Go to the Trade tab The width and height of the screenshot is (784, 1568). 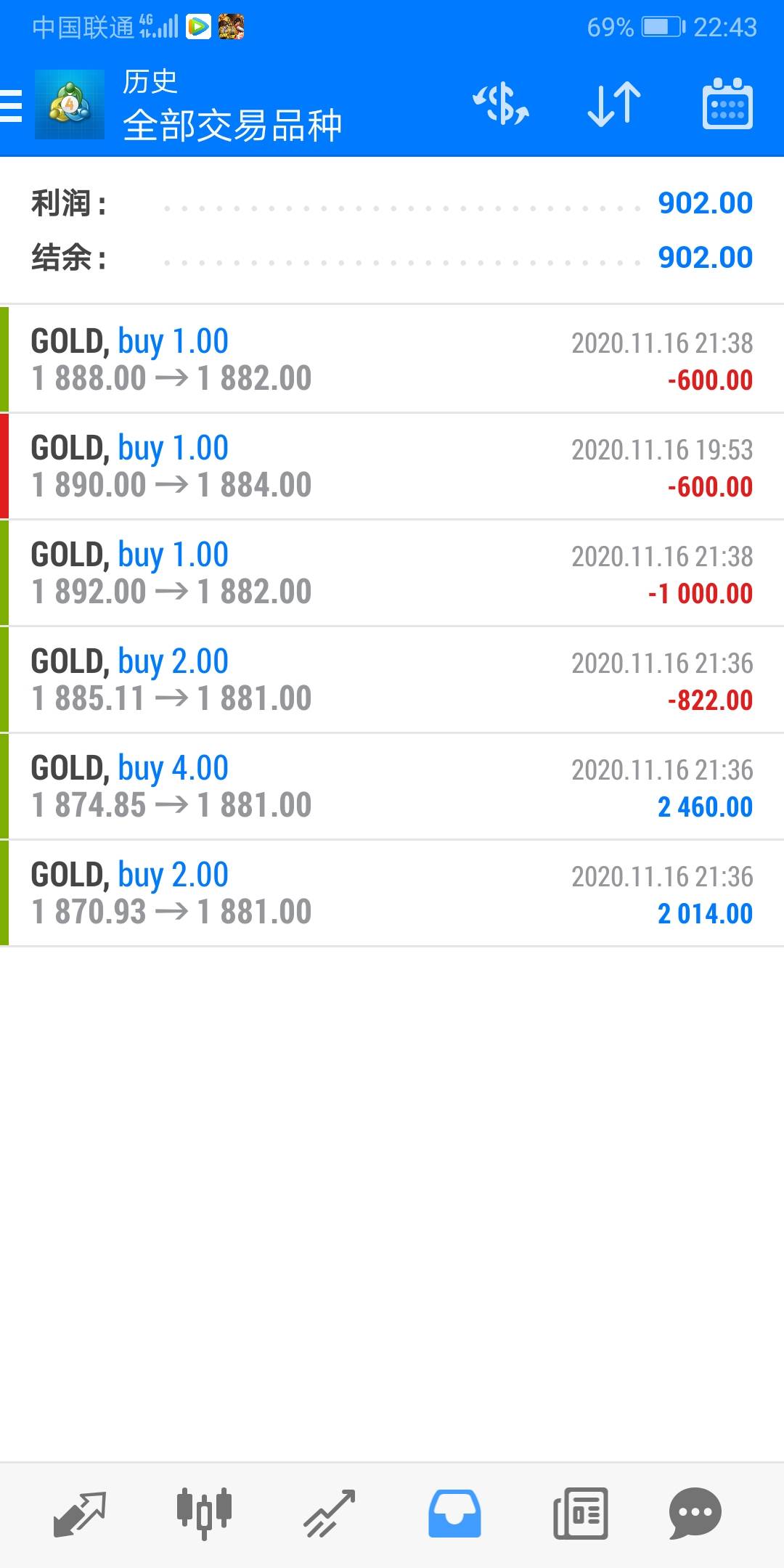(x=330, y=1514)
